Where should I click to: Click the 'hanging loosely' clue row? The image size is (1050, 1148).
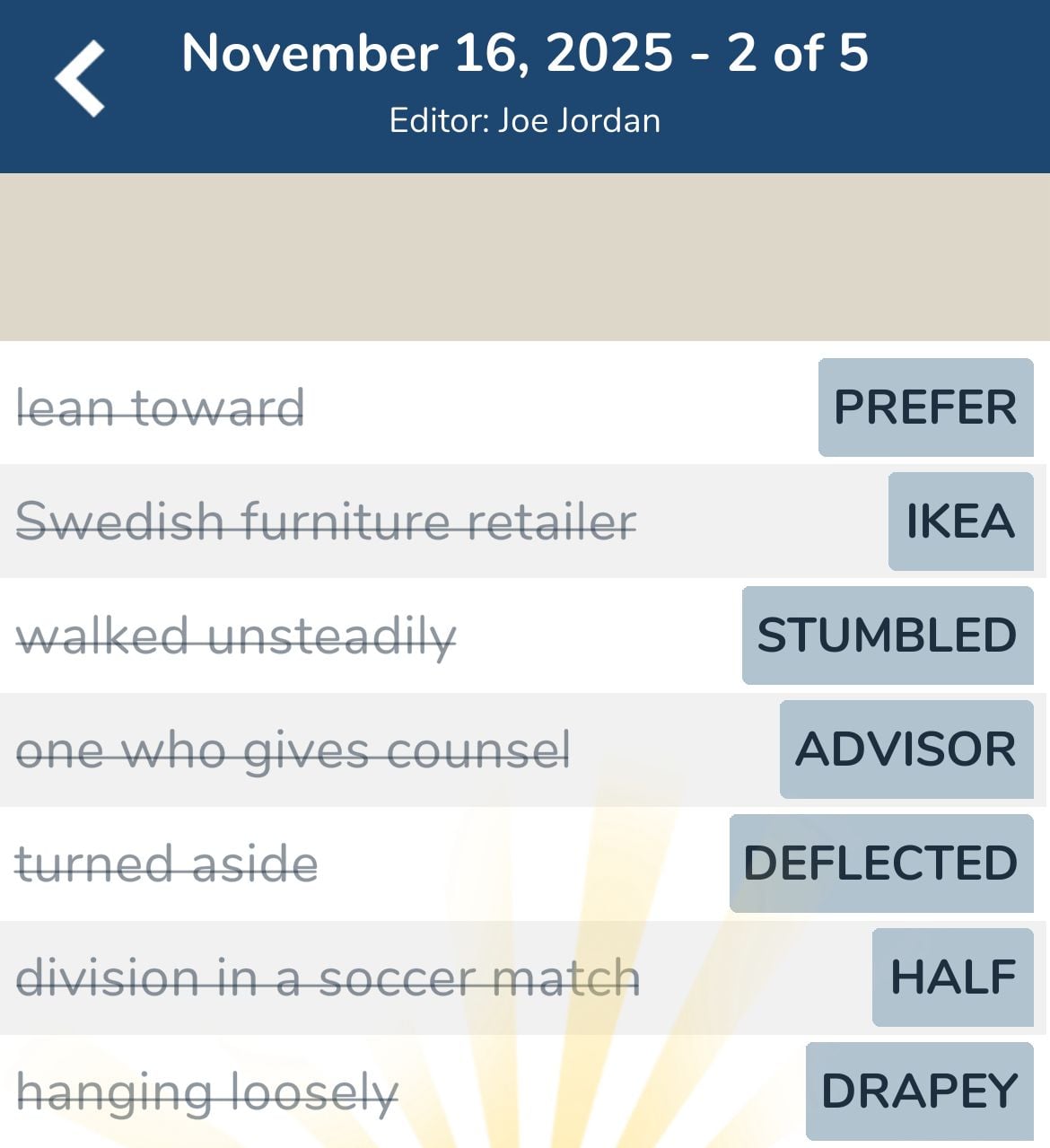pos(206,1092)
